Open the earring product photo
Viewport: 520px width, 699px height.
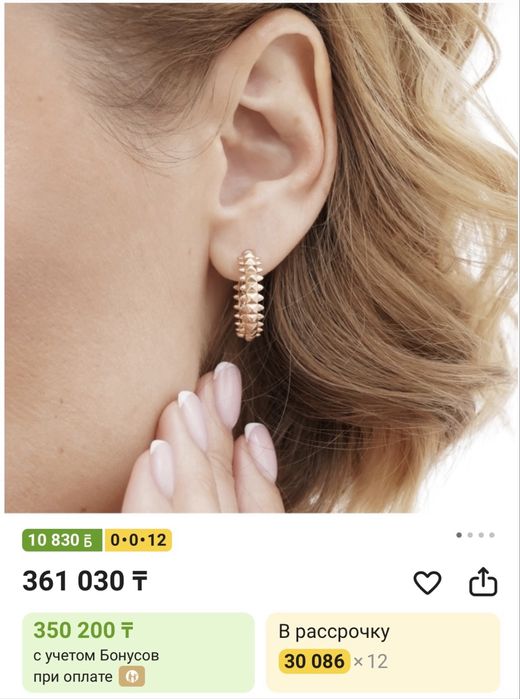click(x=261, y=258)
